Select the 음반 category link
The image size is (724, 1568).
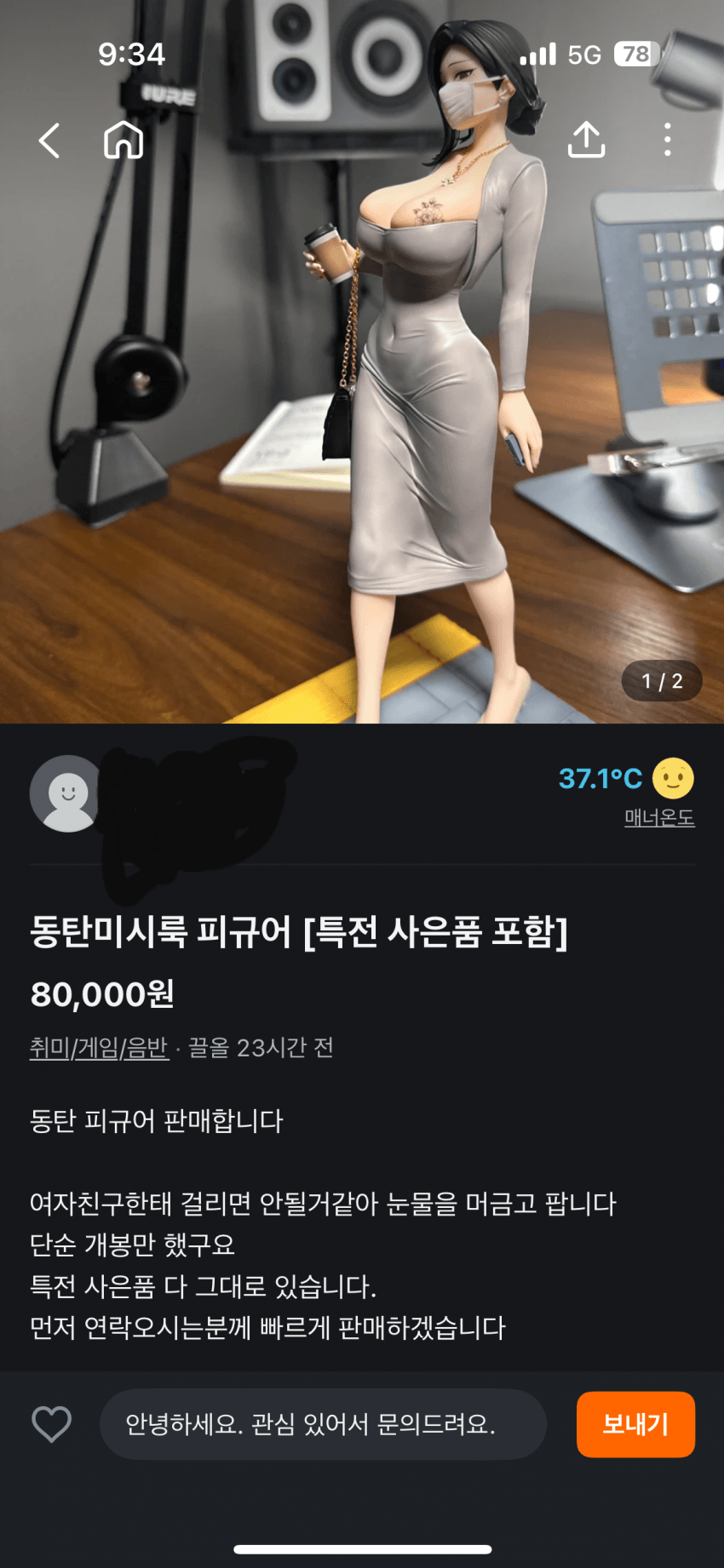147,1050
